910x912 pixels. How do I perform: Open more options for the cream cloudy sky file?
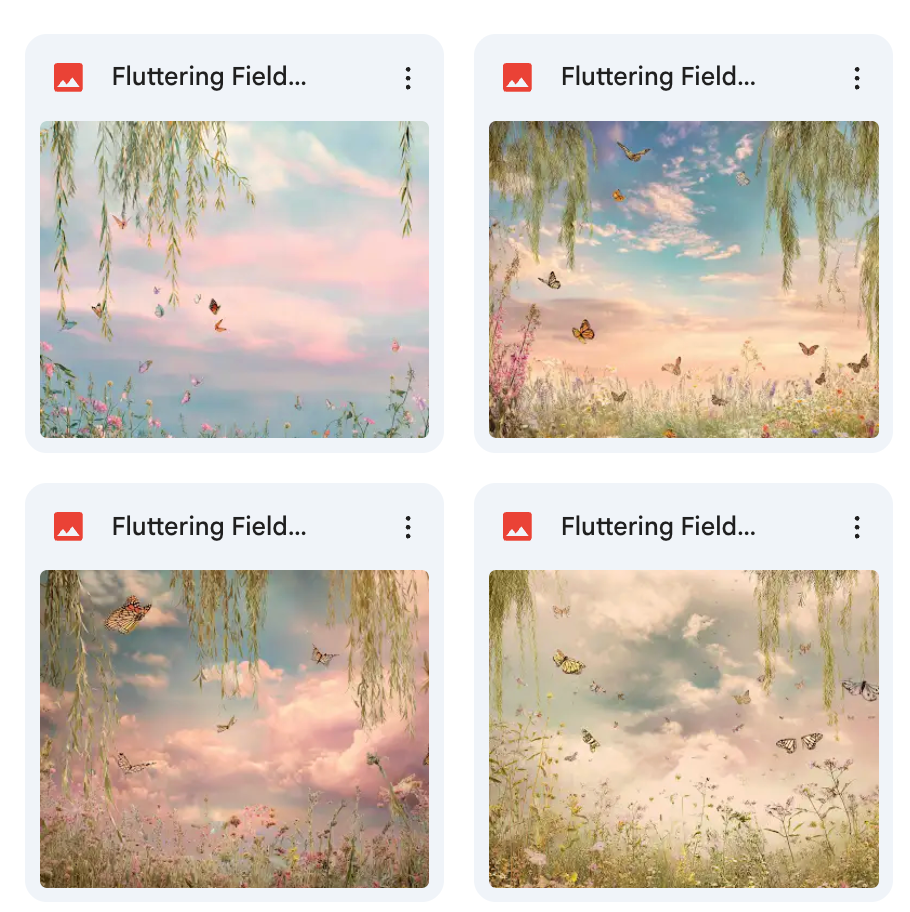pos(857,527)
